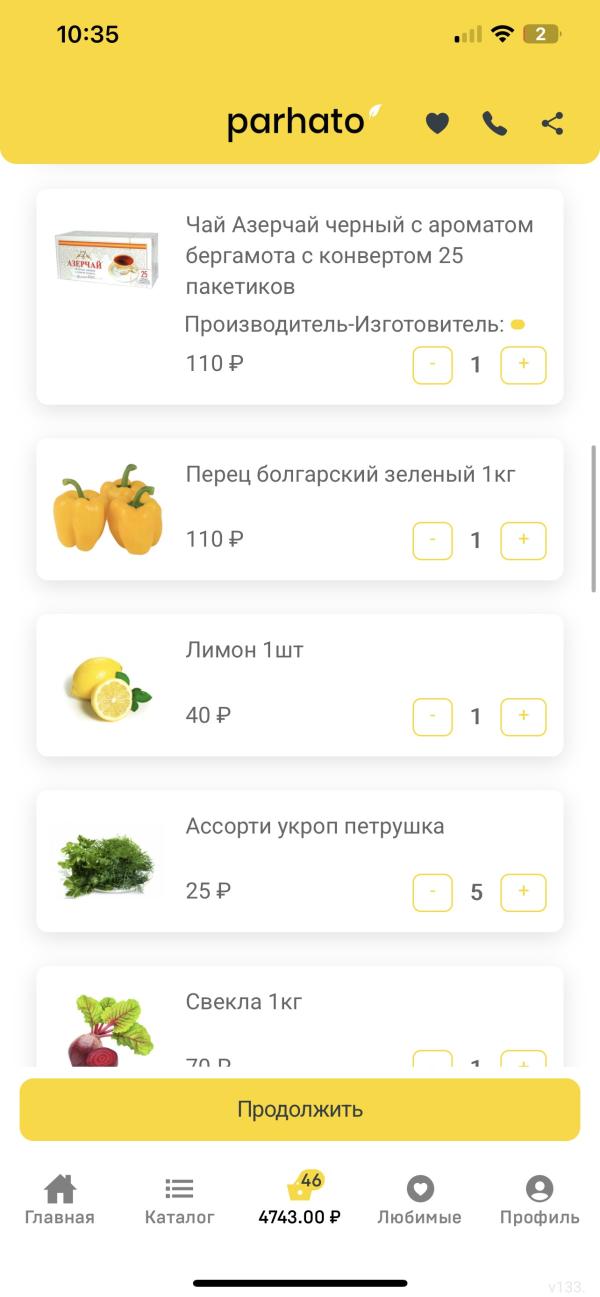The width and height of the screenshot is (600, 1297).
Task: Tap the Продолжить button
Action: click(300, 1109)
